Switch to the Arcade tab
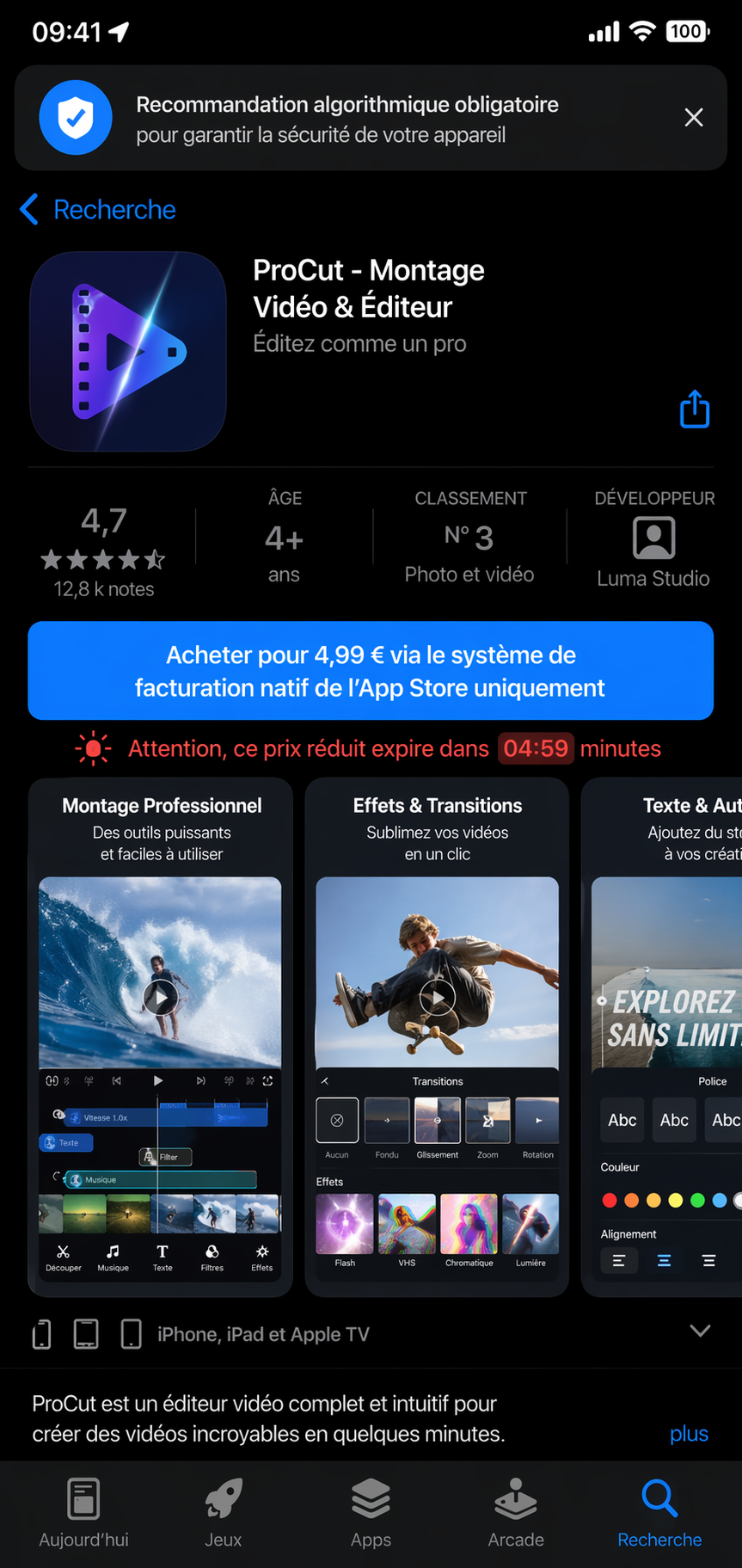 pyautogui.click(x=516, y=1514)
